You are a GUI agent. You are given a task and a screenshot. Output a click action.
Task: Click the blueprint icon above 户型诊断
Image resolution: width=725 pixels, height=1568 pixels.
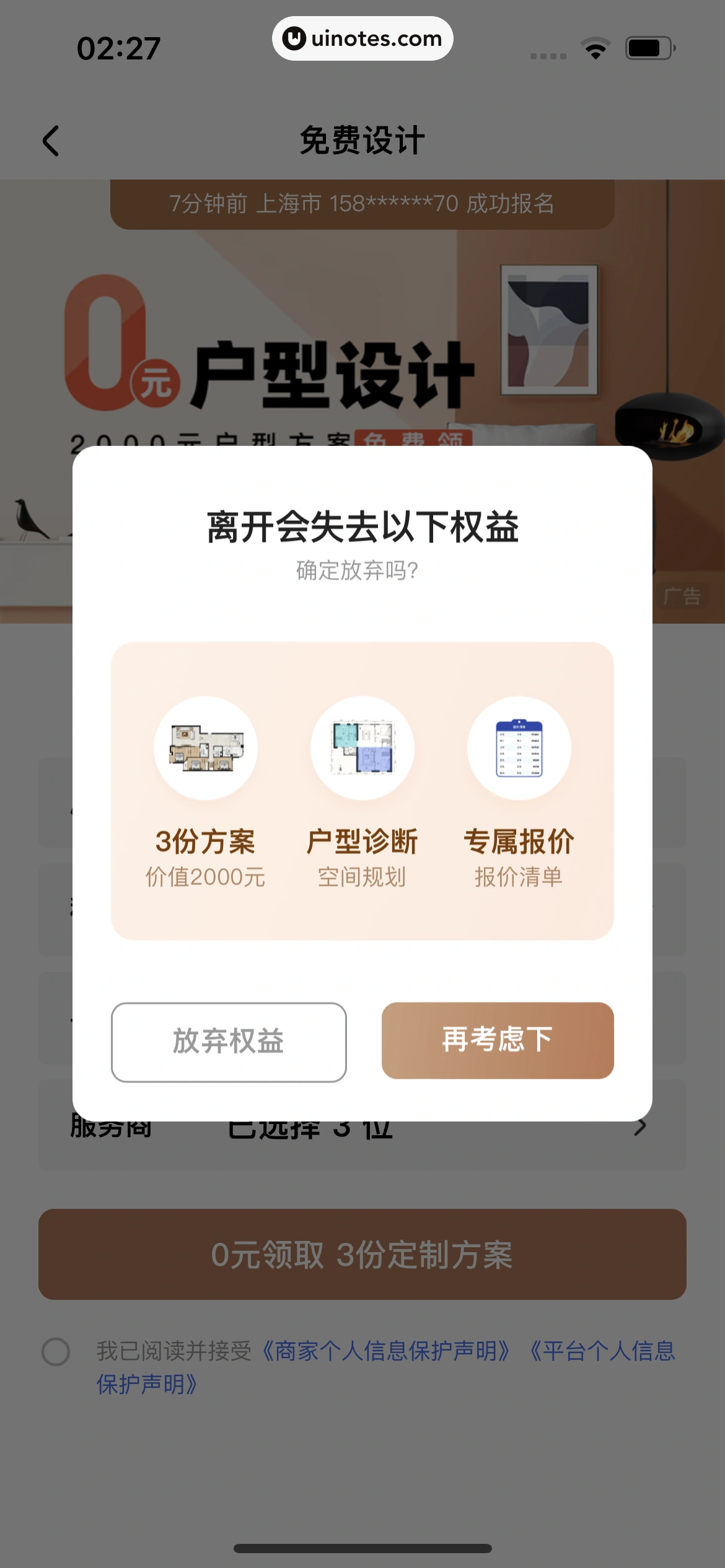(x=362, y=747)
